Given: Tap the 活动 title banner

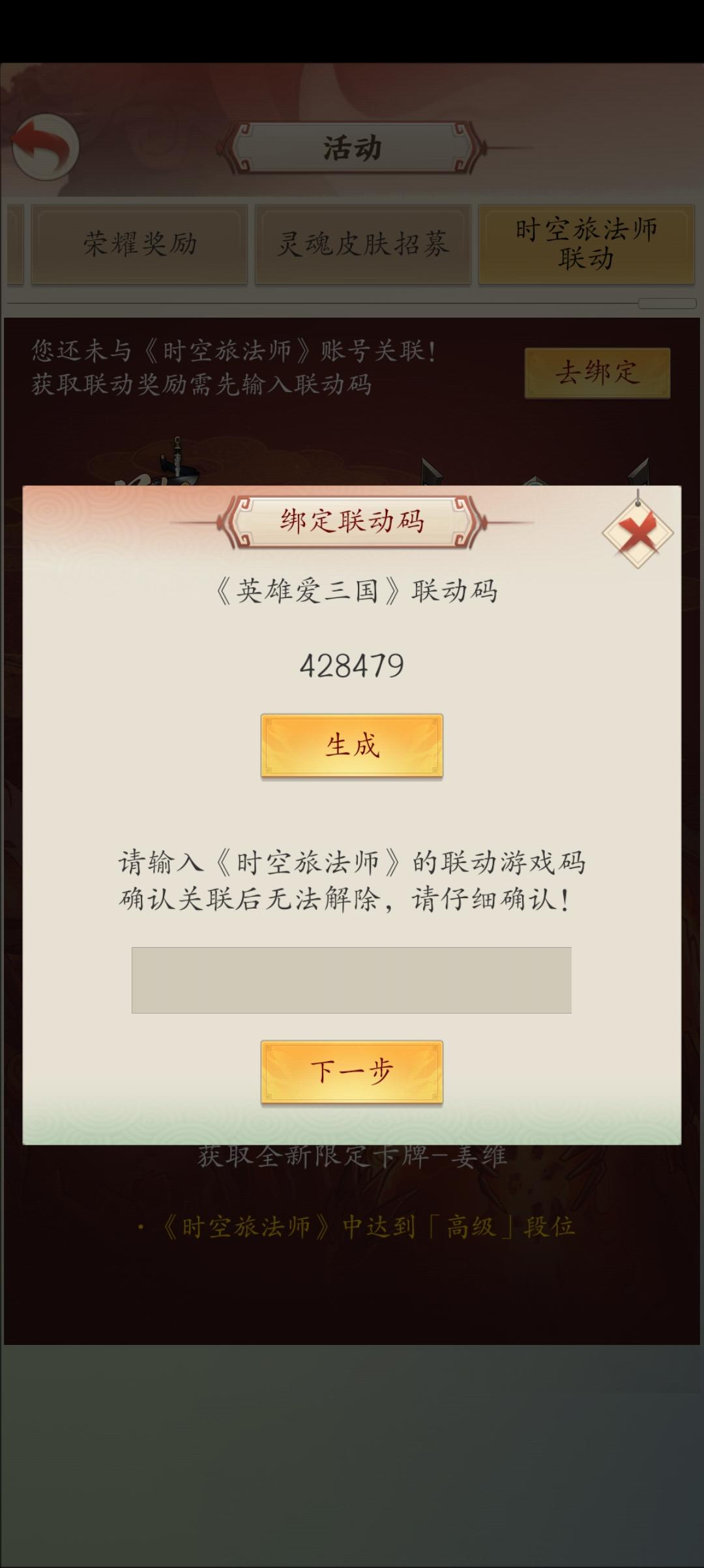Looking at the screenshot, I should click(352, 146).
